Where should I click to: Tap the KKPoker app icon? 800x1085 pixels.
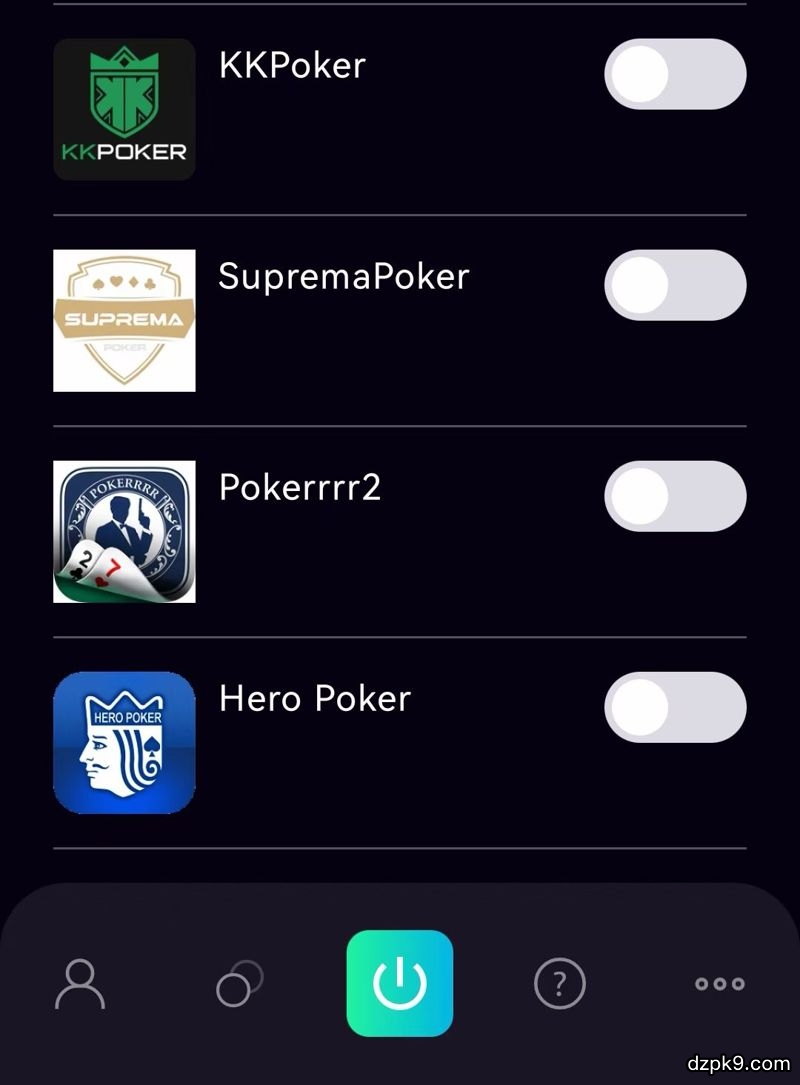tap(124, 110)
